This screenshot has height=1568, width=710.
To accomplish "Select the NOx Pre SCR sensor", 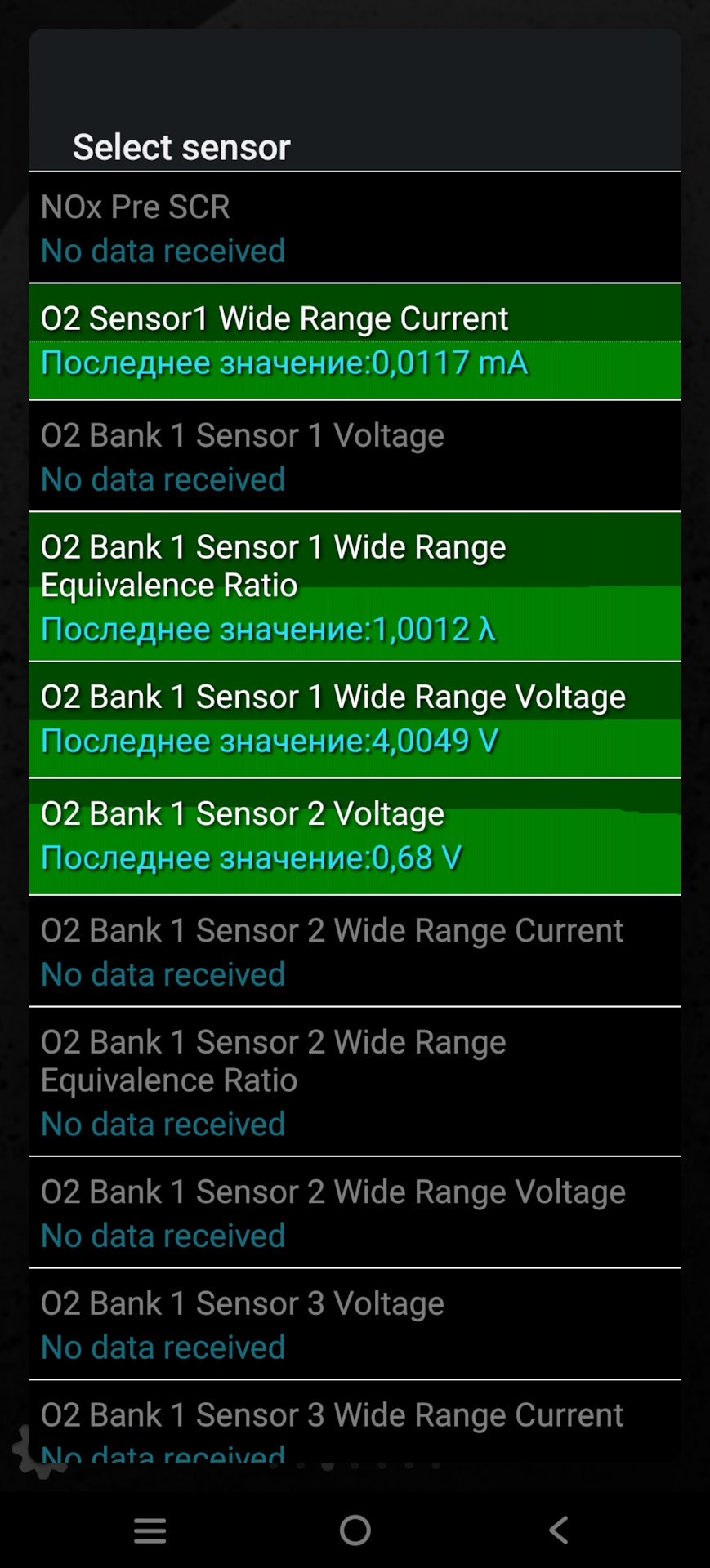I will tap(355, 228).
